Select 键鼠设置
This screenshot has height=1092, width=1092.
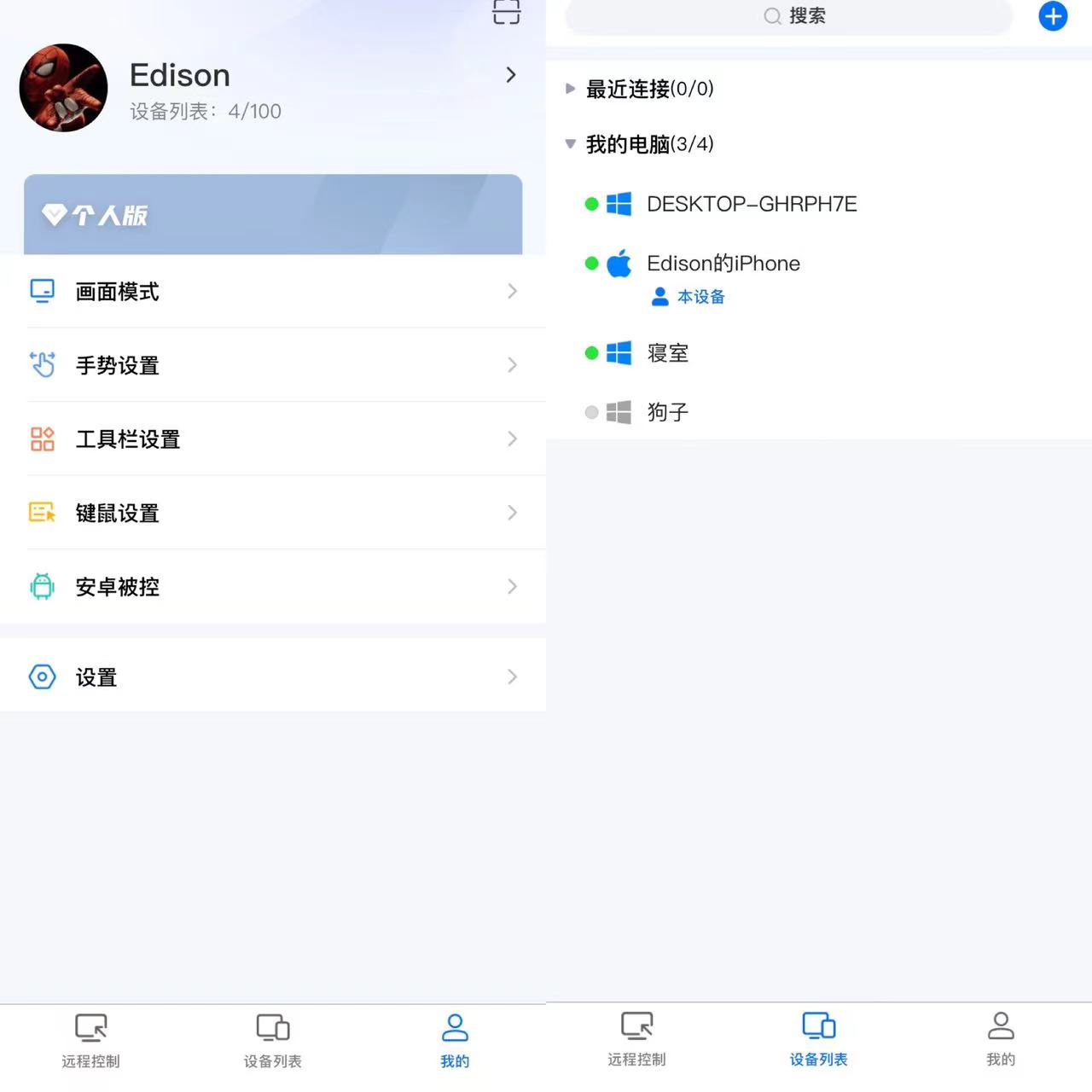coord(273,513)
